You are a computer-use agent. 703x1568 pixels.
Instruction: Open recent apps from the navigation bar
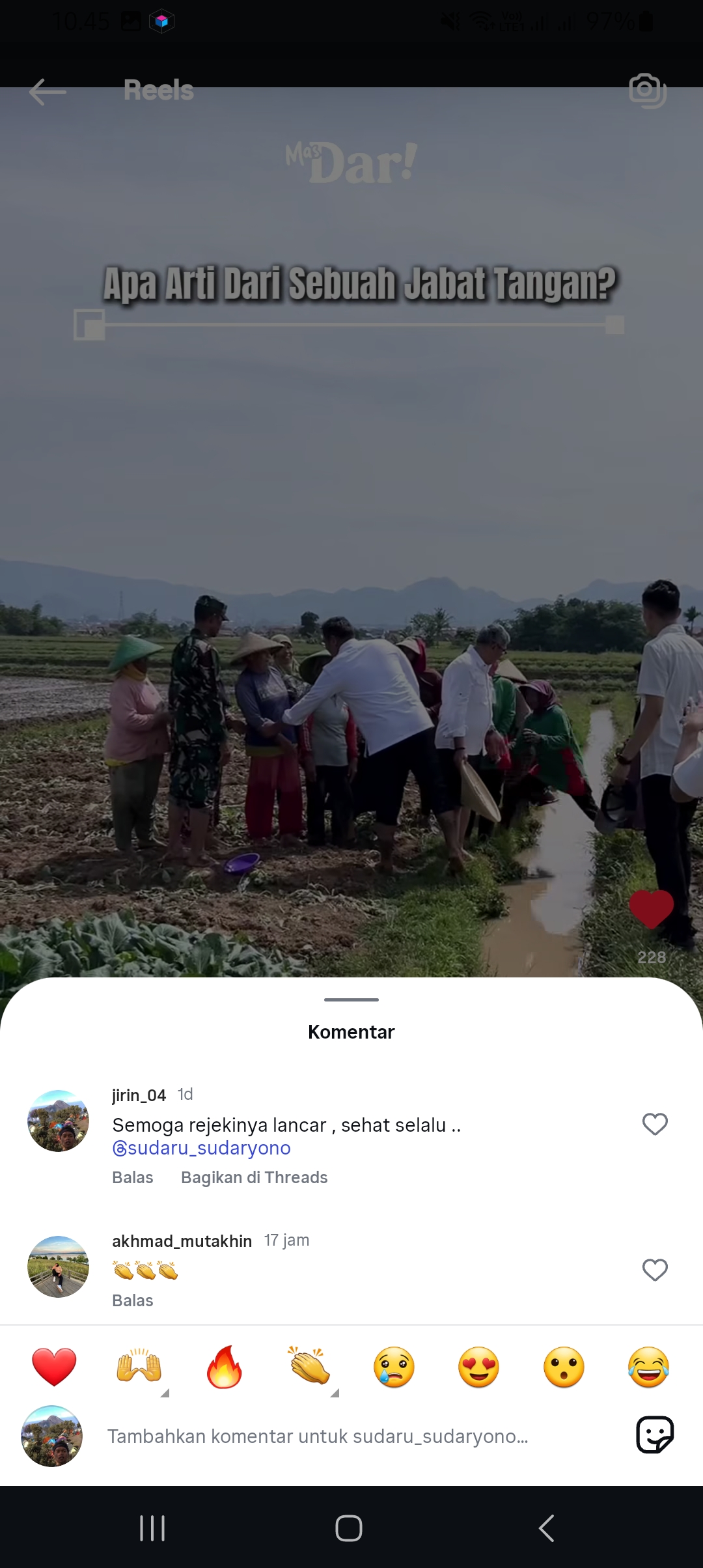click(x=152, y=1528)
